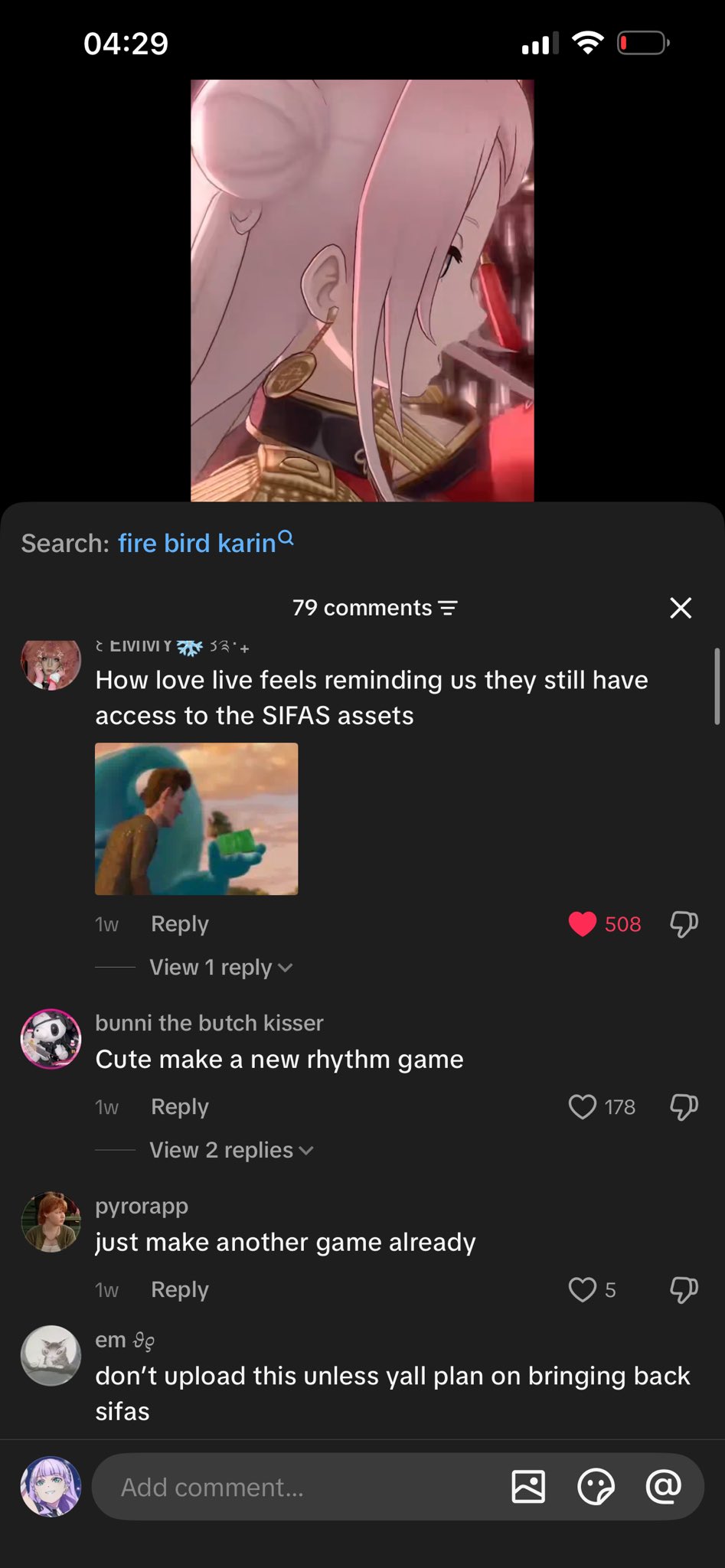The height and width of the screenshot is (1568, 725).
Task: Close the comments panel
Action: [x=681, y=608]
